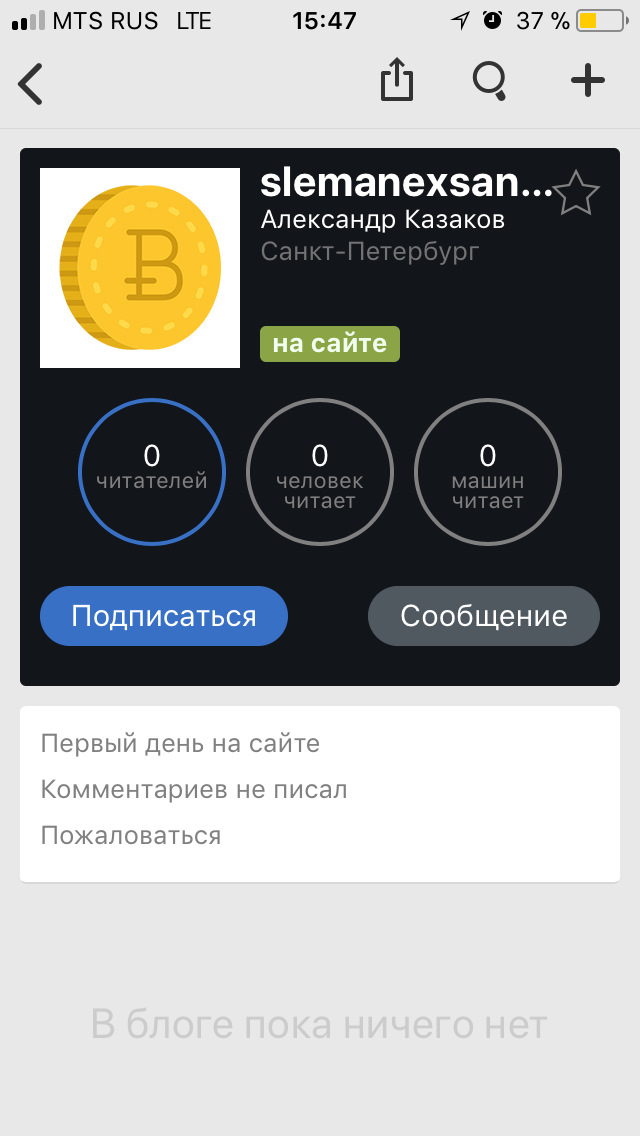Viewport: 640px width, 1136px height.
Task: Open the search magnifier
Action: point(489,81)
